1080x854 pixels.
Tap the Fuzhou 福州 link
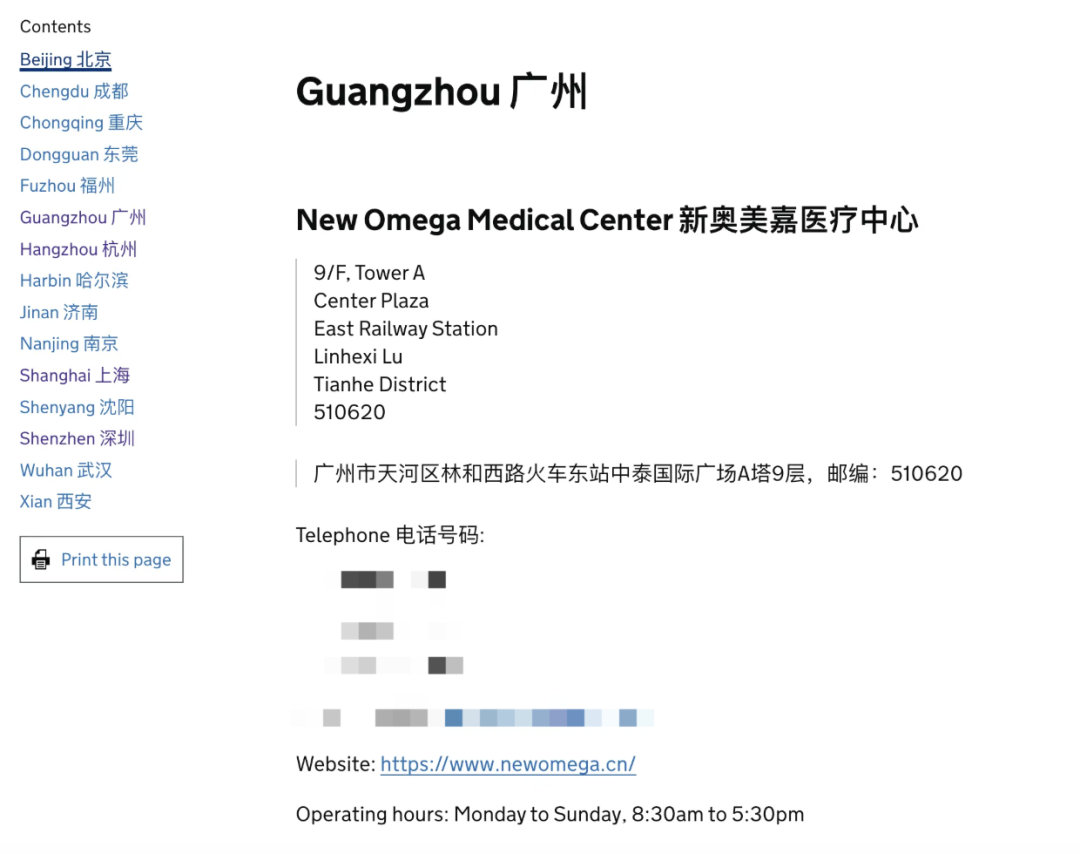click(x=67, y=186)
